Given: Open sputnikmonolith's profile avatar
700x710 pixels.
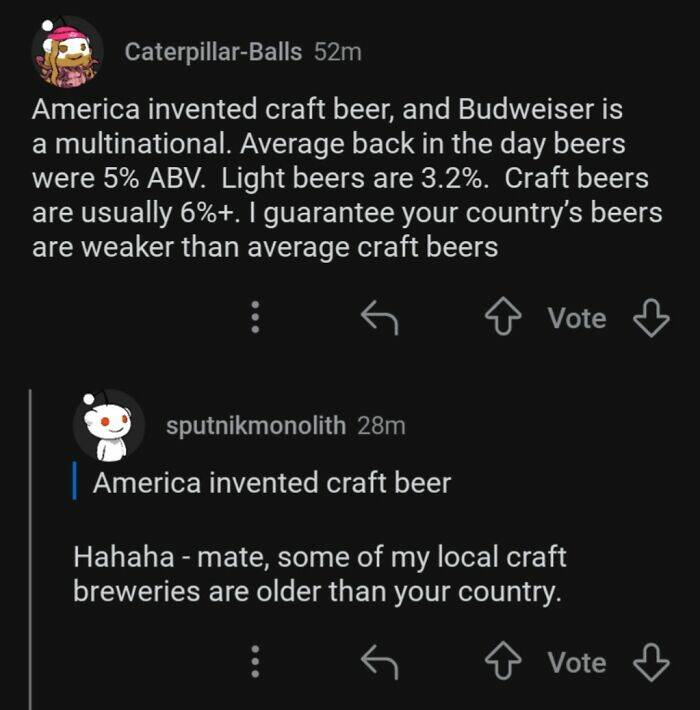Looking at the screenshot, I should [108, 426].
